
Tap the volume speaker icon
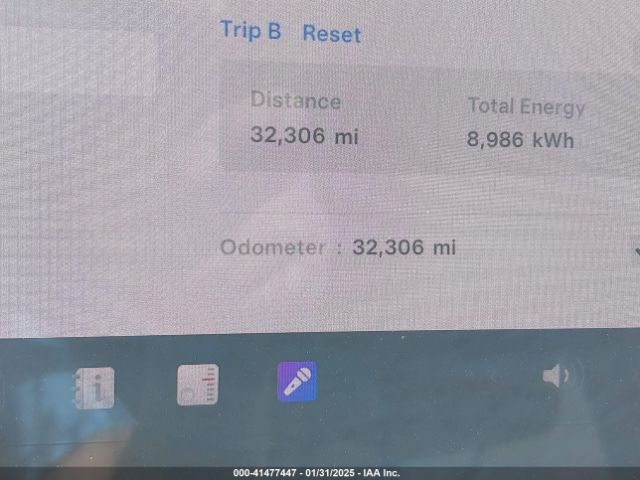556,377
